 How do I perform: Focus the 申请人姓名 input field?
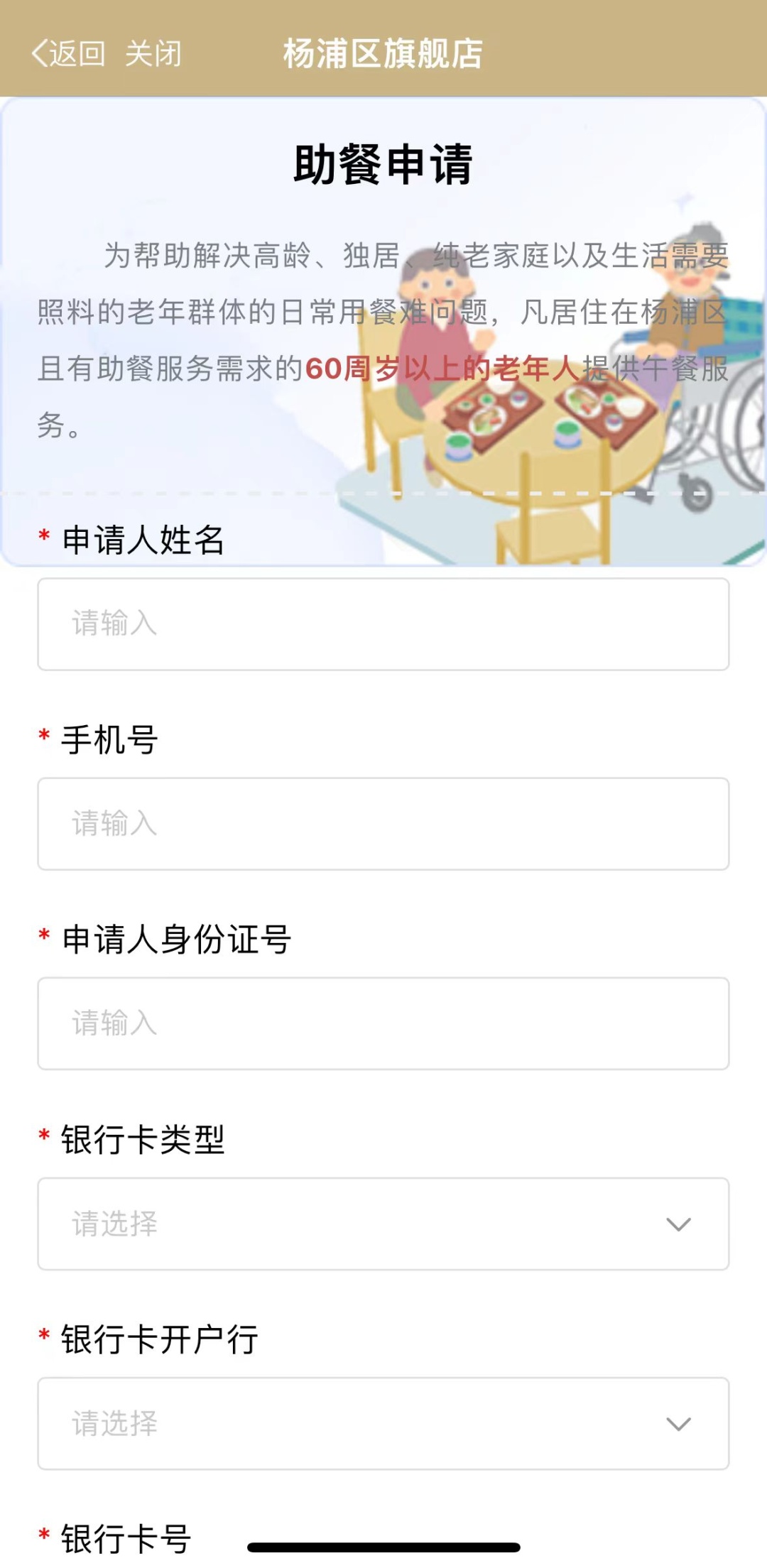[383, 624]
